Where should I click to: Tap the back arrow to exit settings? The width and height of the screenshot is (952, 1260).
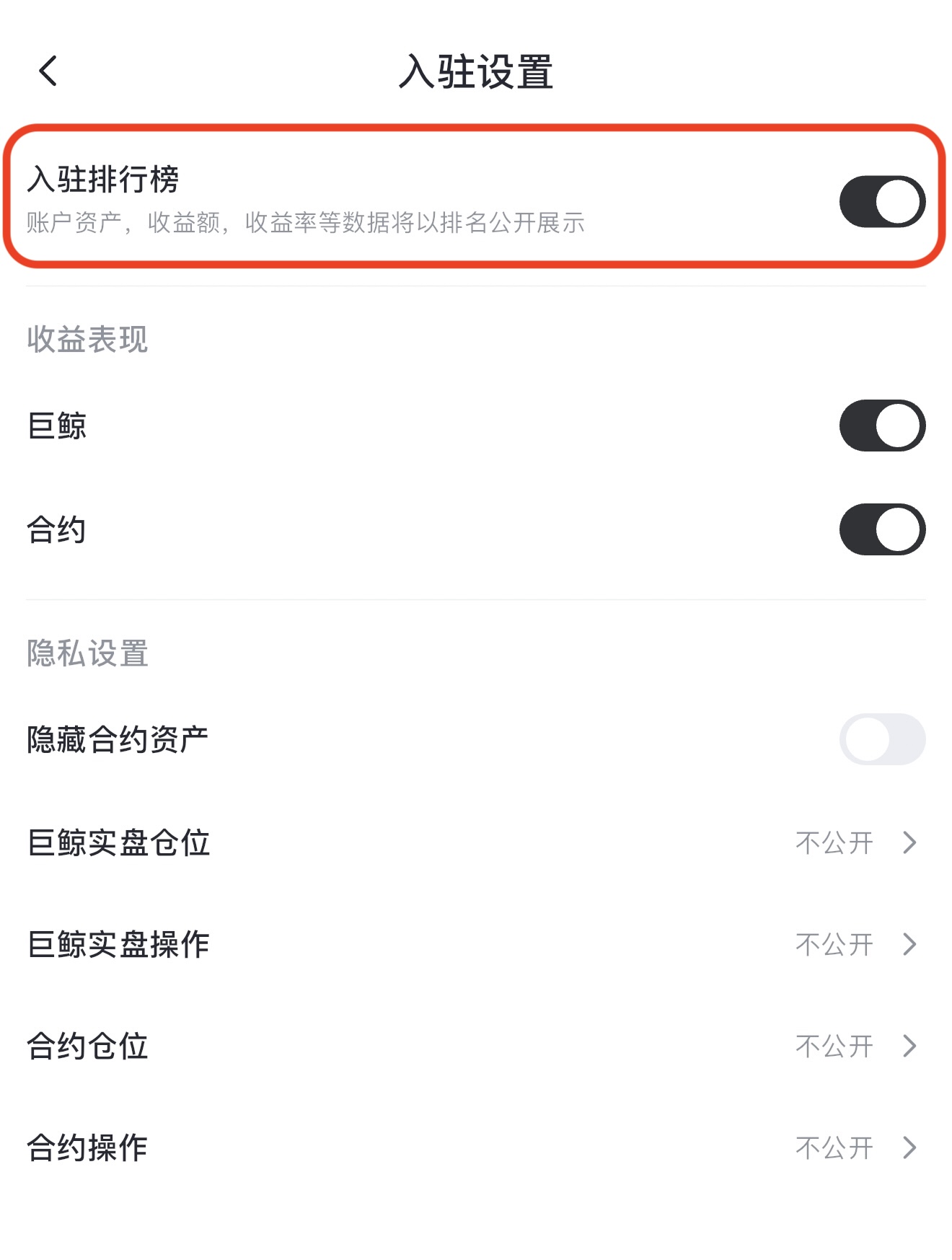pyautogui.click(x=48, y=72)
